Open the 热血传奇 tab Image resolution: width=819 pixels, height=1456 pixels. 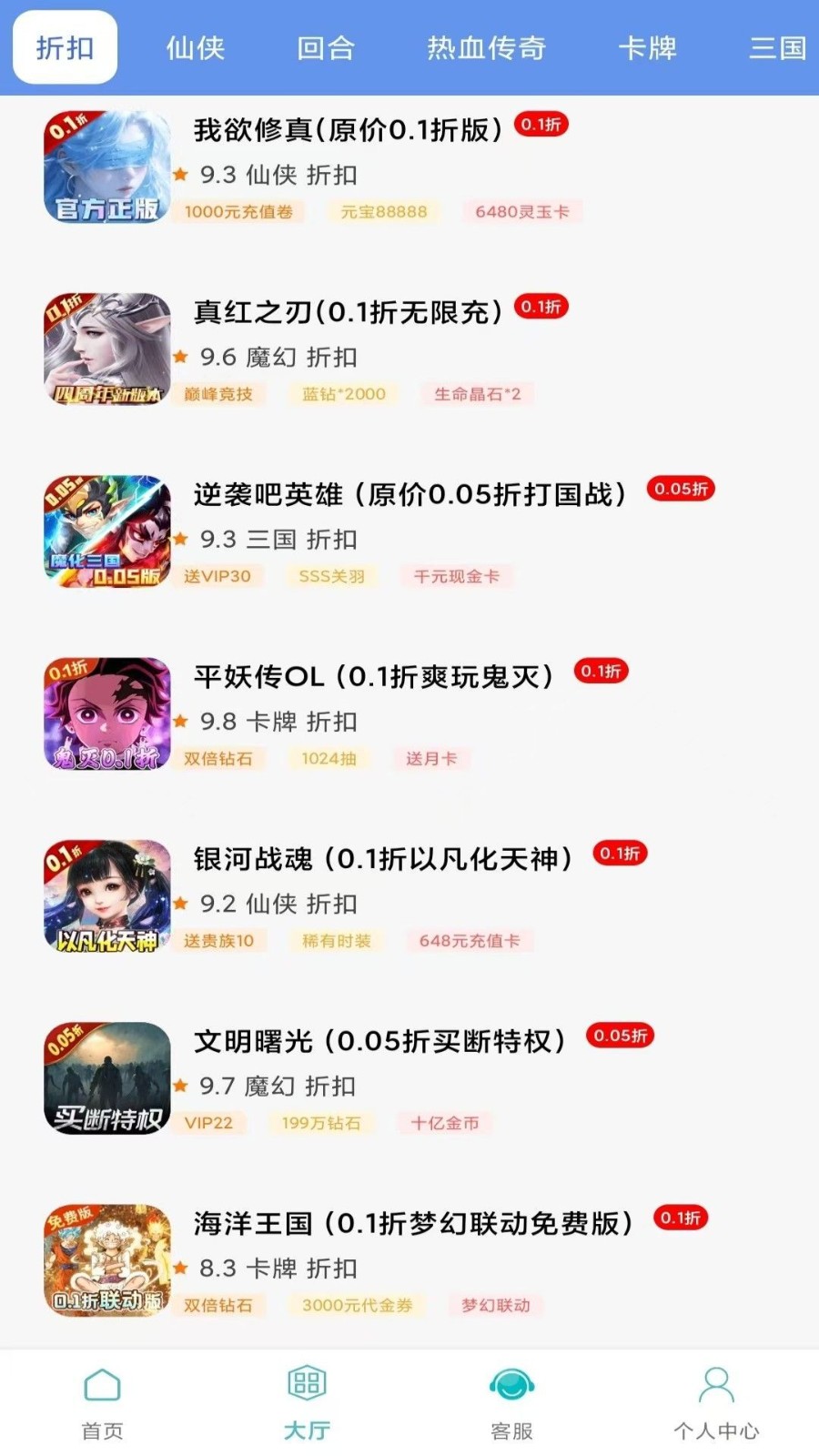[x=487, y=49]
